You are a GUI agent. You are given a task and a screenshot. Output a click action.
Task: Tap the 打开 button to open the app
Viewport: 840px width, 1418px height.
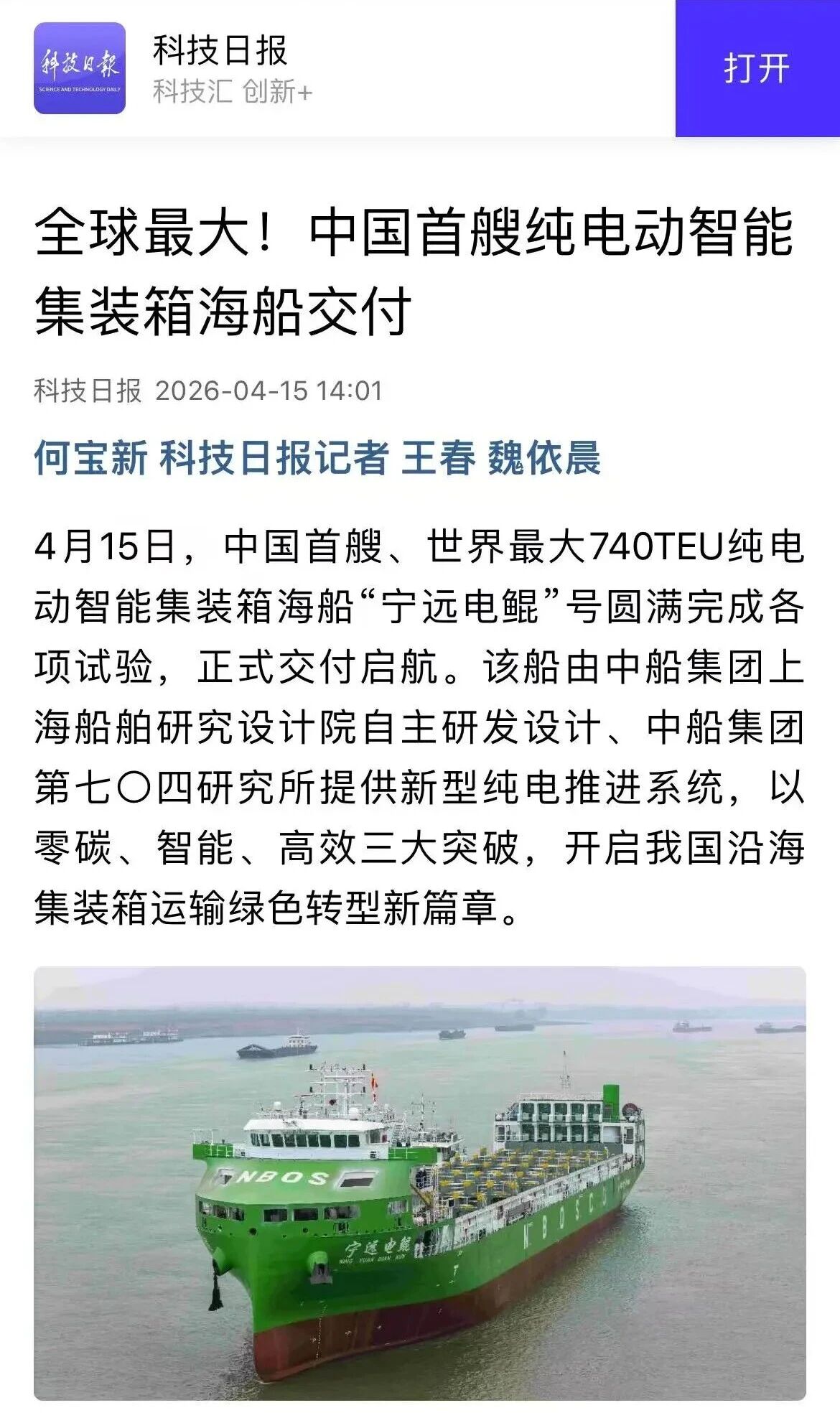(x=757, y=69)
